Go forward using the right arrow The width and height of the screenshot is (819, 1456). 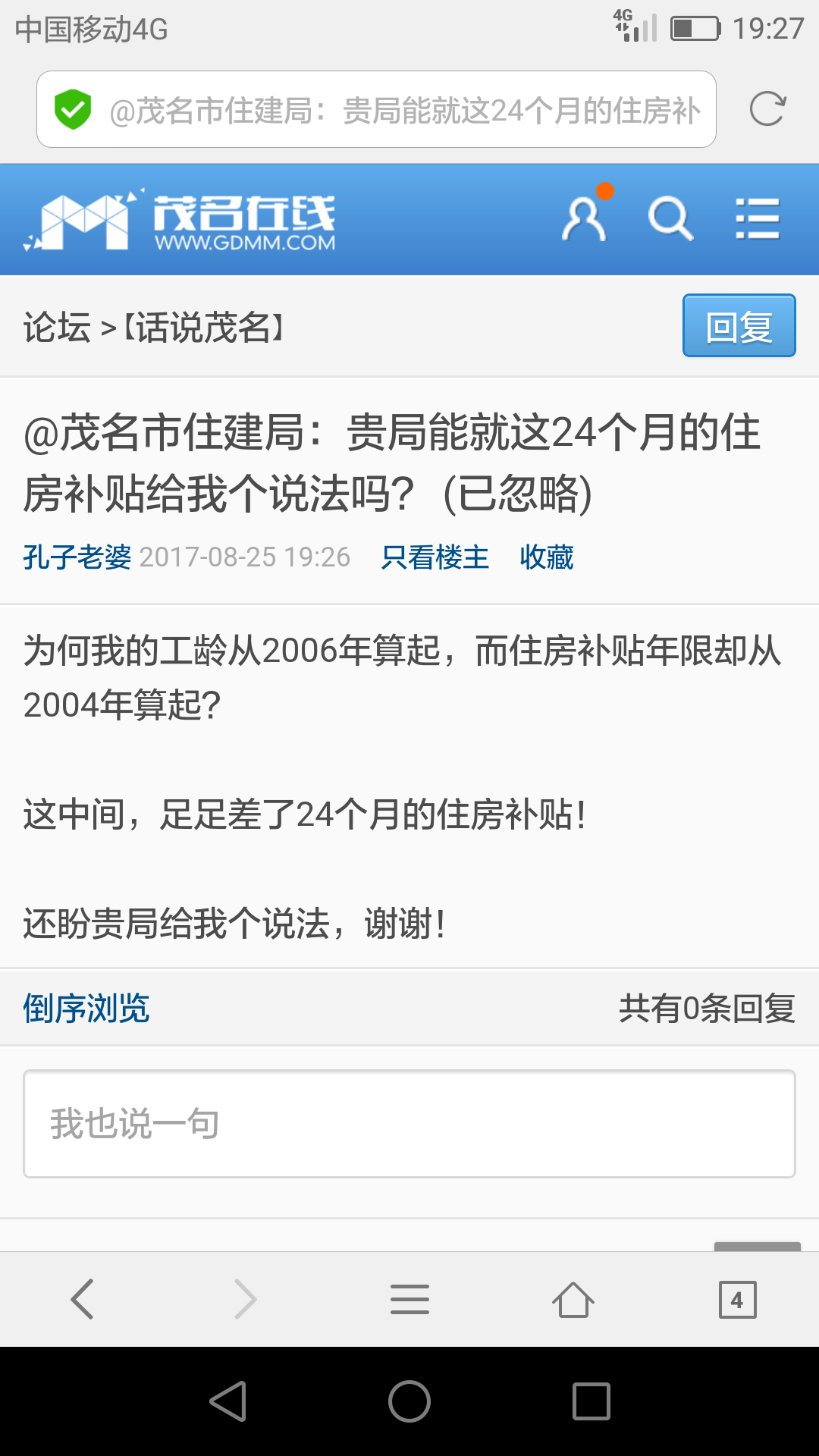click(245, 1299)
